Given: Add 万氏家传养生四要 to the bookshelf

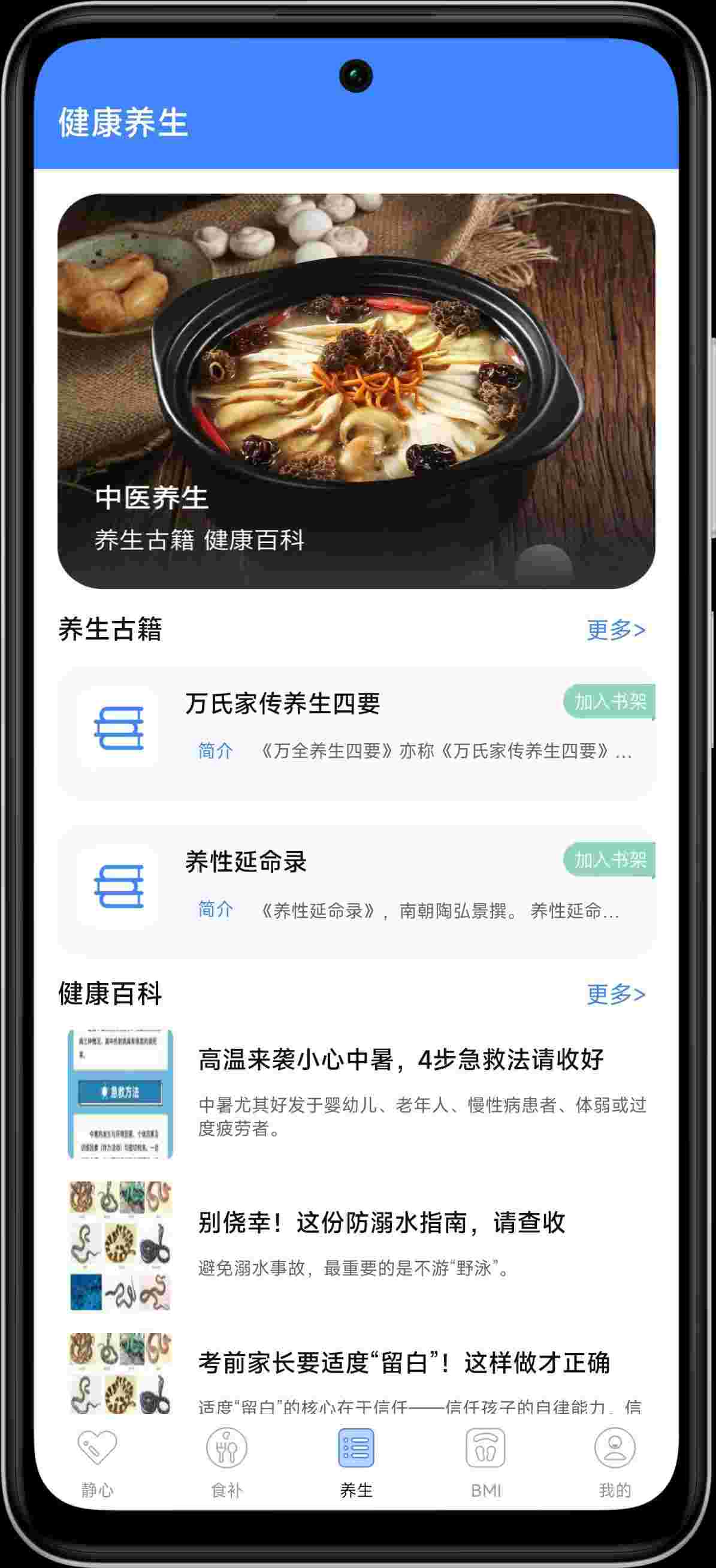Looking at the screenshot, I should tap(609, 701).
